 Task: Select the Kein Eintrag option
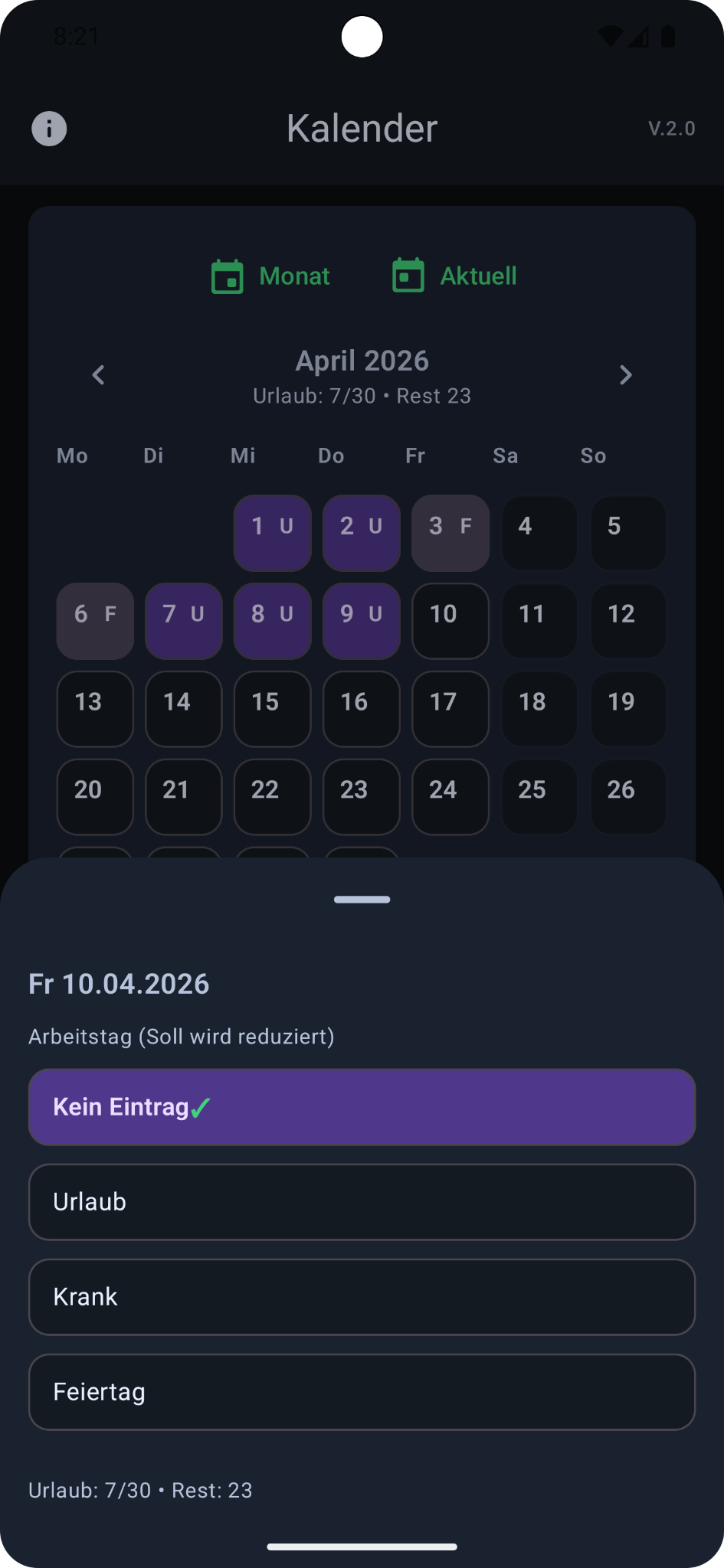point(361,1106)
